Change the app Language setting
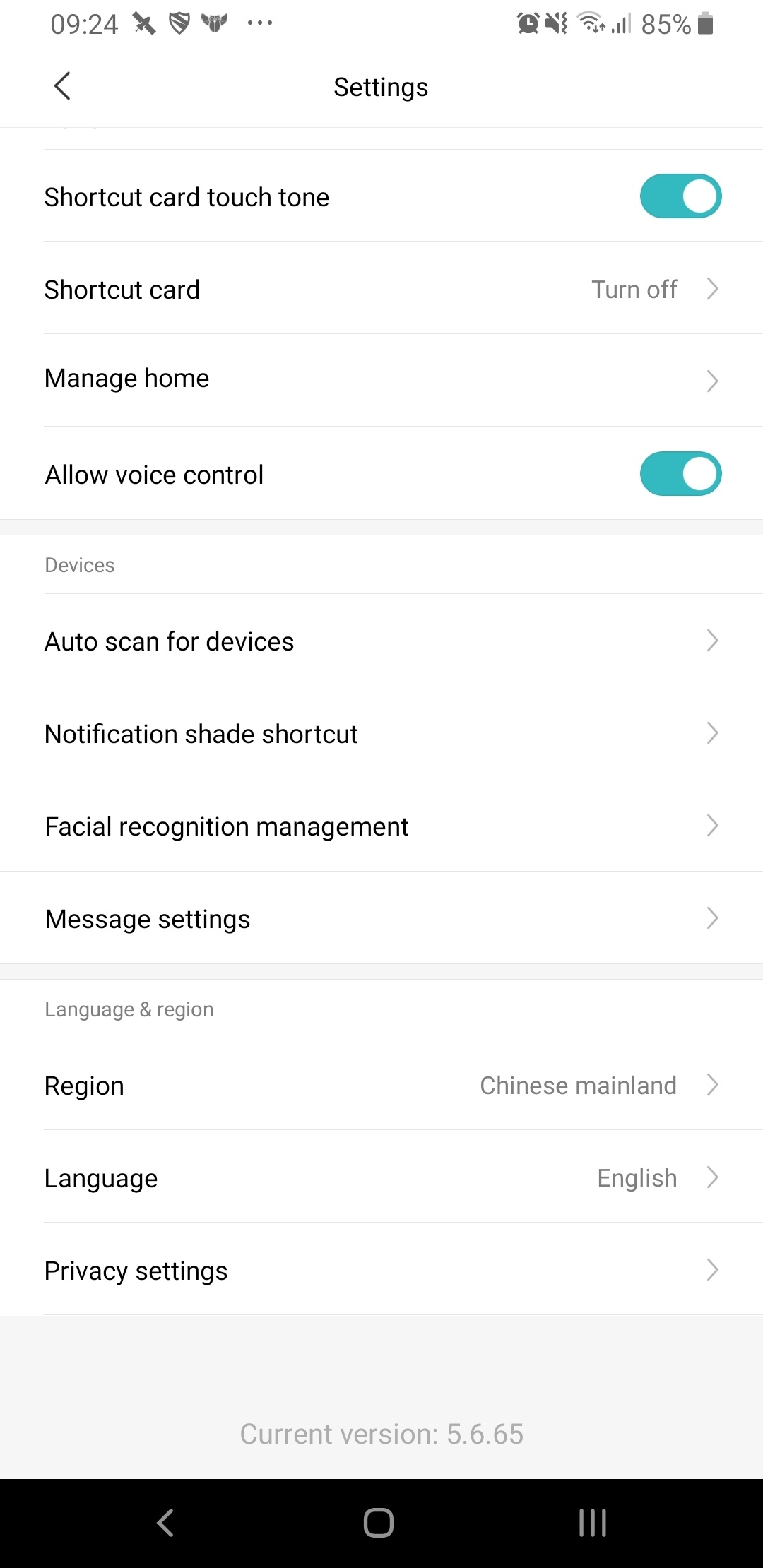 pos(381,1177)
